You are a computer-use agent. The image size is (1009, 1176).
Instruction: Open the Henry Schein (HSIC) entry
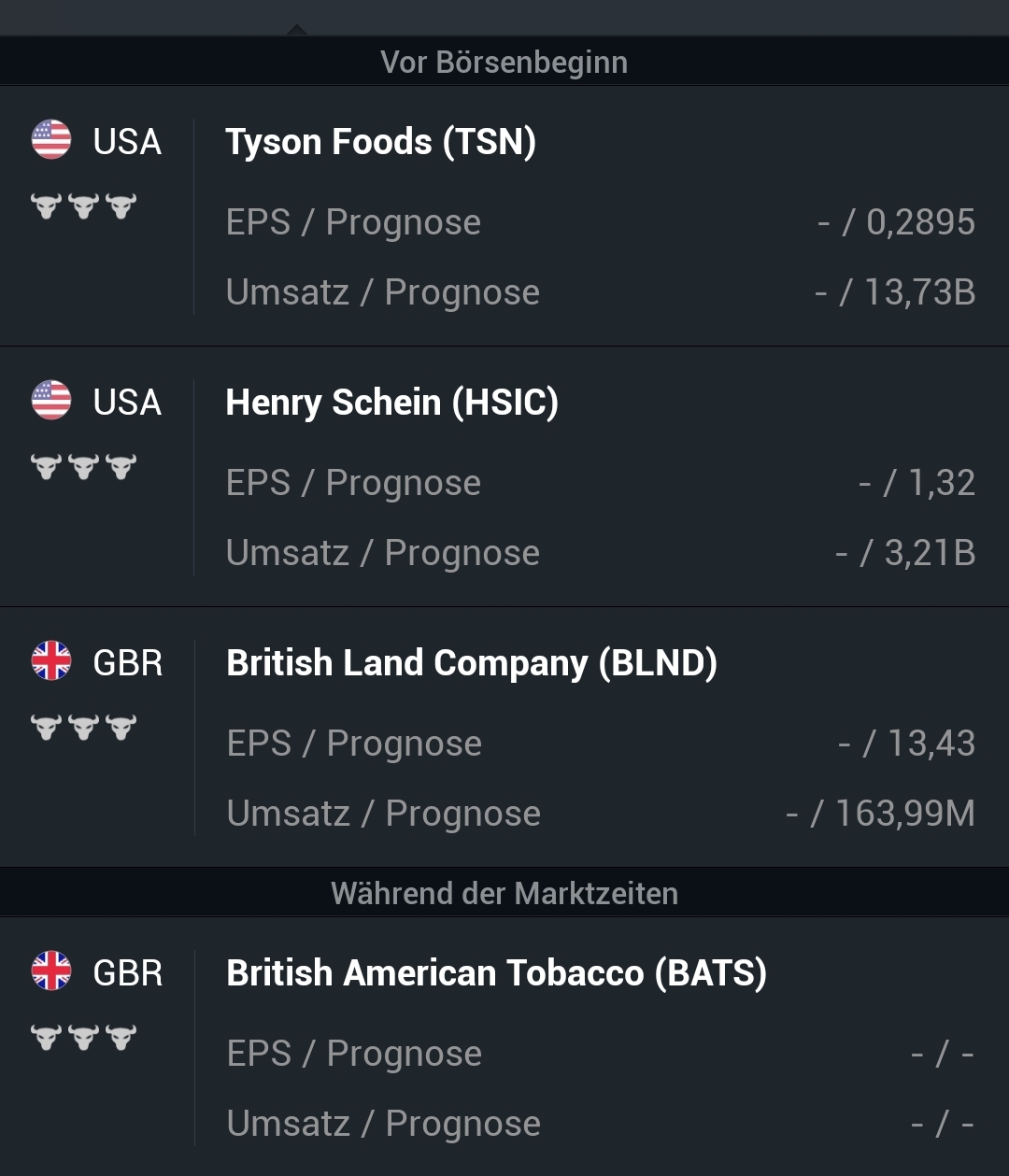click(x=391, y=403)
